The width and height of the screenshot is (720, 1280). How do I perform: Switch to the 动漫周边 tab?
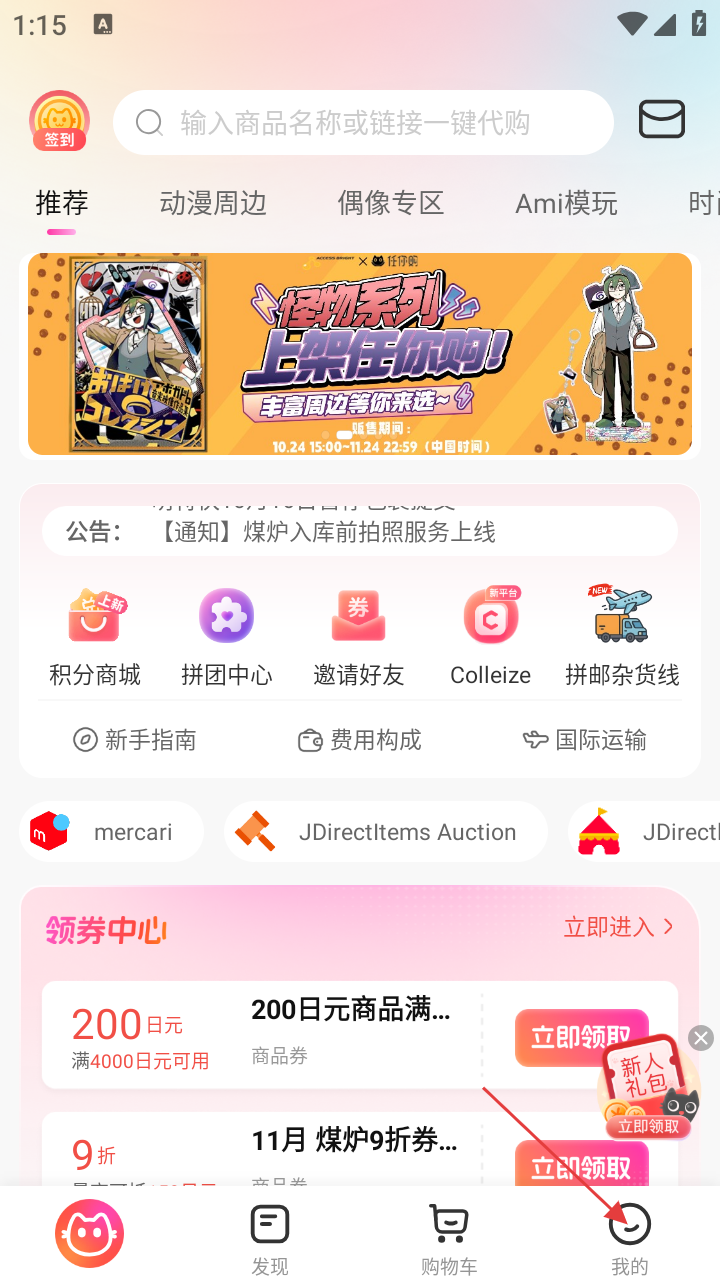tap(213, 204)
